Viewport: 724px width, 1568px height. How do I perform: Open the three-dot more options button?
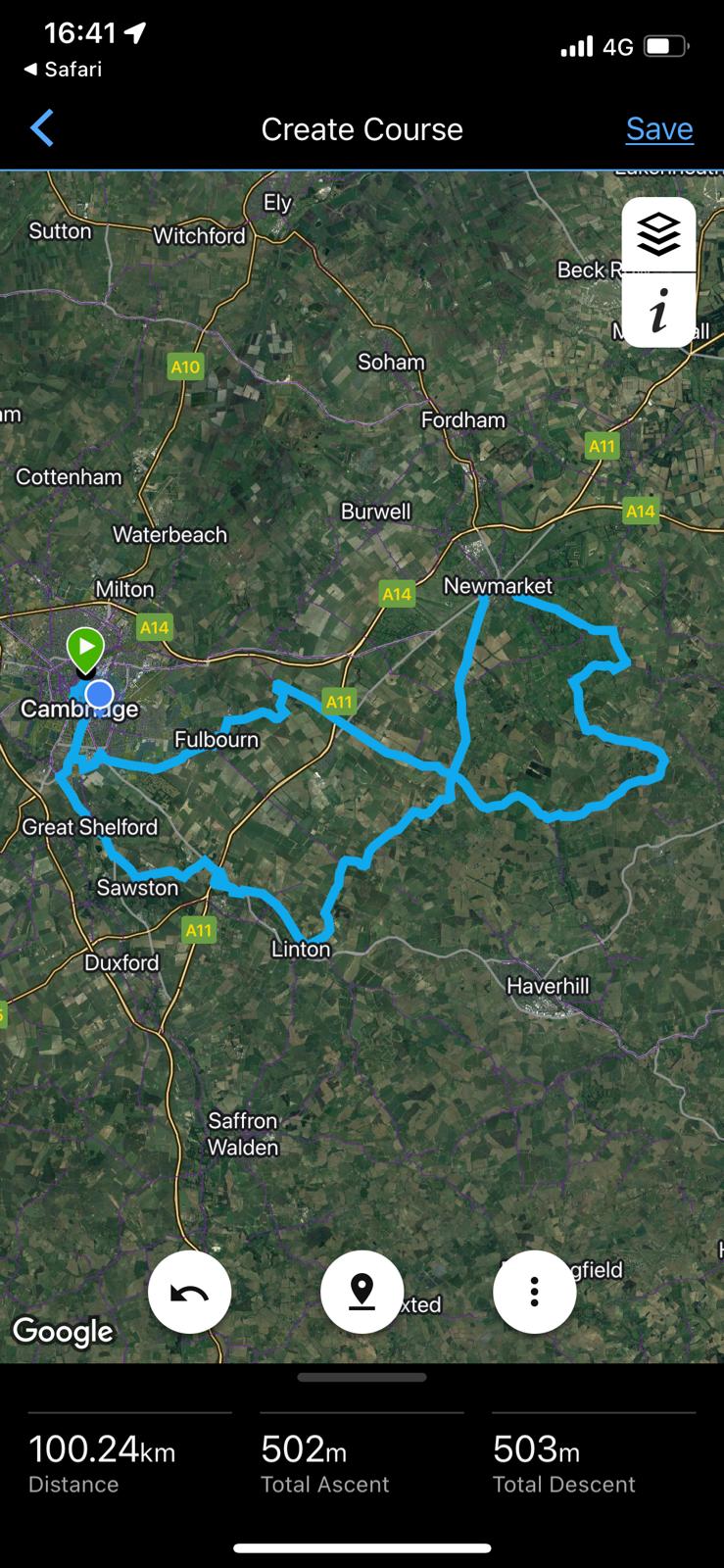click(534, 1292)
